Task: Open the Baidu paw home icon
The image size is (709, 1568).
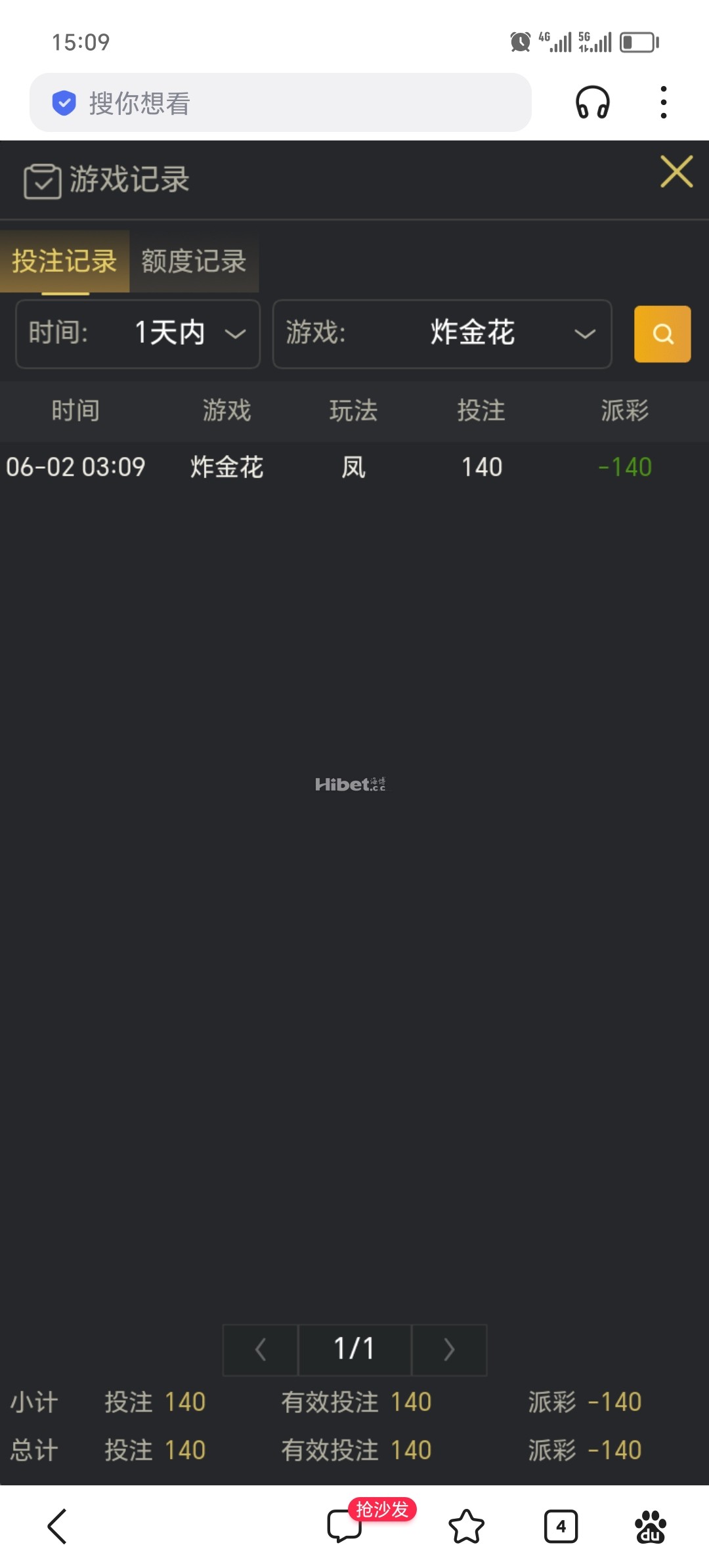Action: coord(651,1527)
